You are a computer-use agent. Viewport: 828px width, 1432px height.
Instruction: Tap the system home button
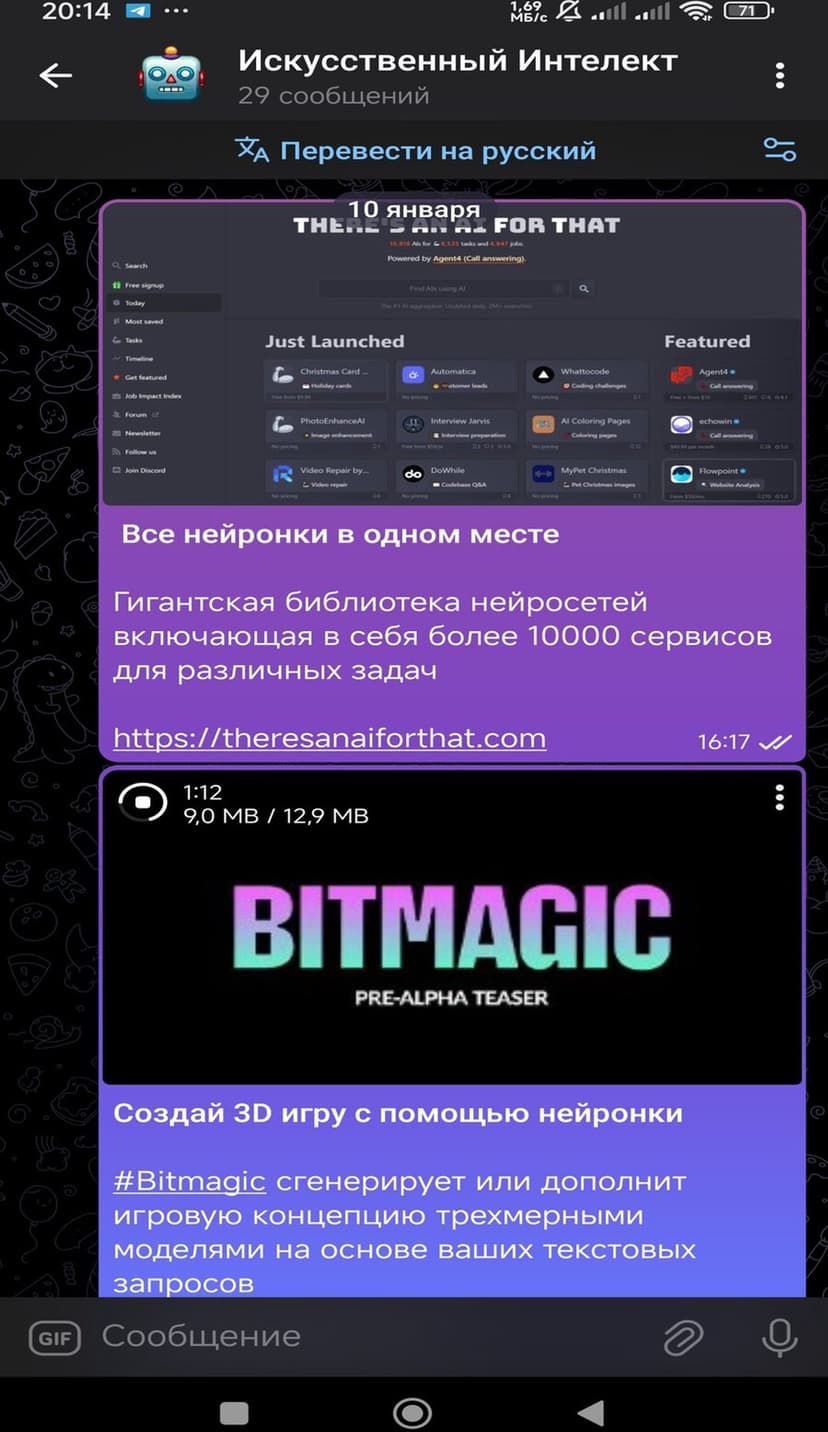tap(412, 1412)
